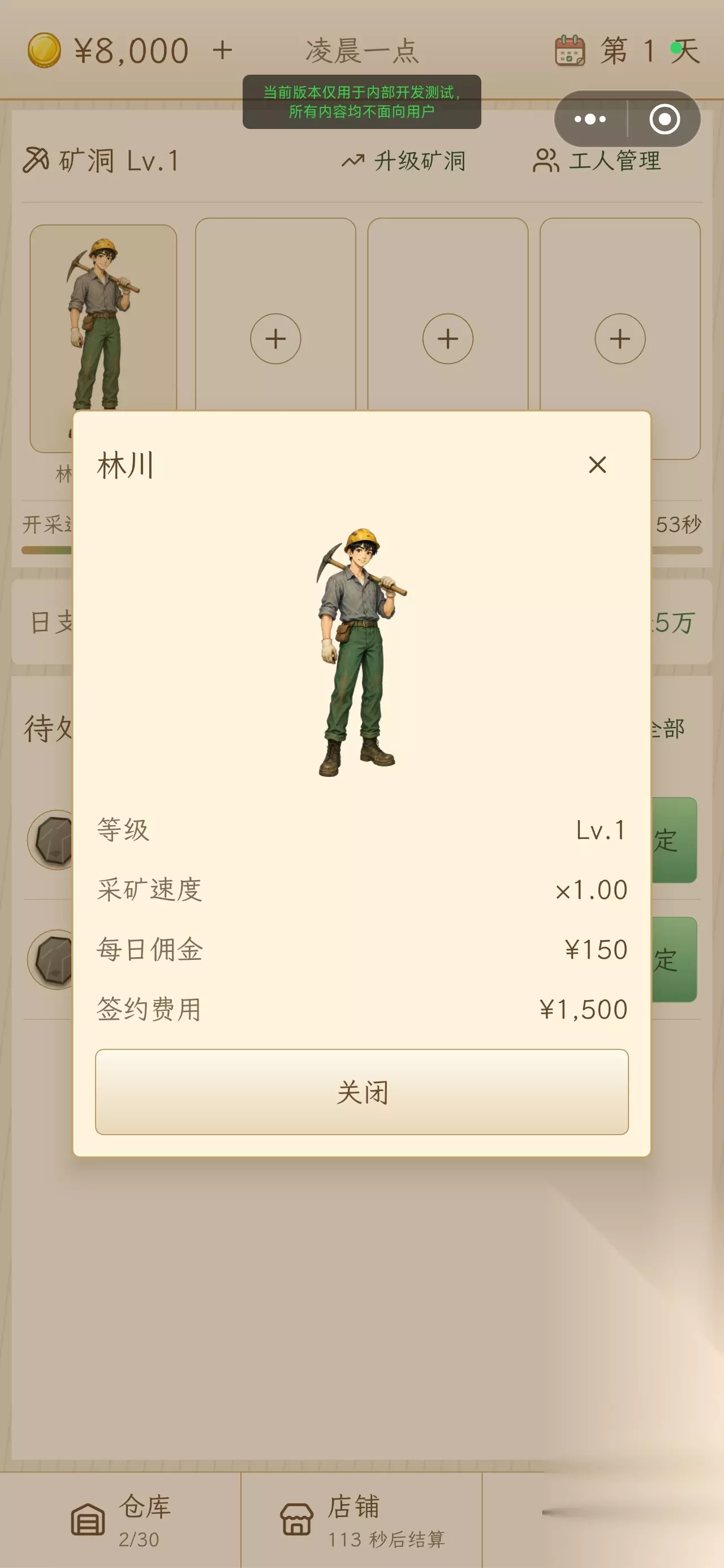Image resolution: width=724 pixels, height=1568 pixels.
Task: Add more coins with the plus icon
Action: pos(223,50)
